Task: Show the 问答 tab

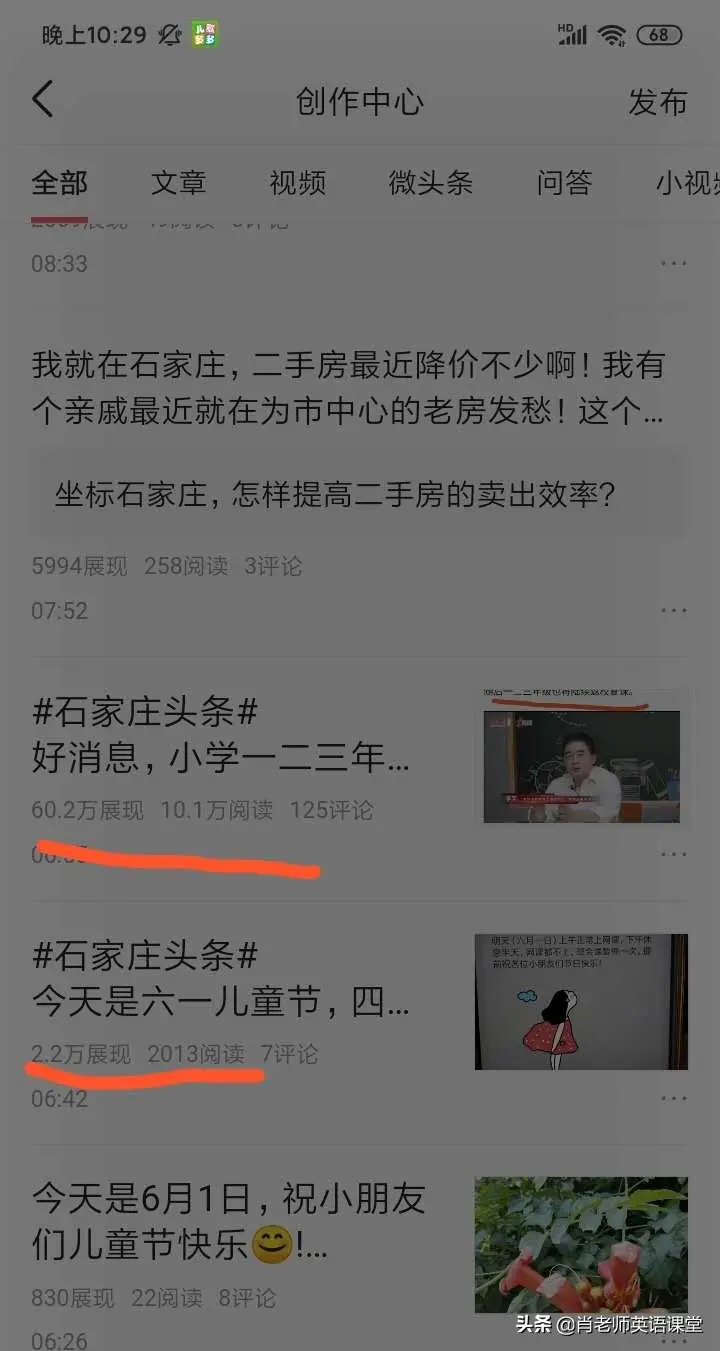Action: pyautogui.click(x=564, y=183)
